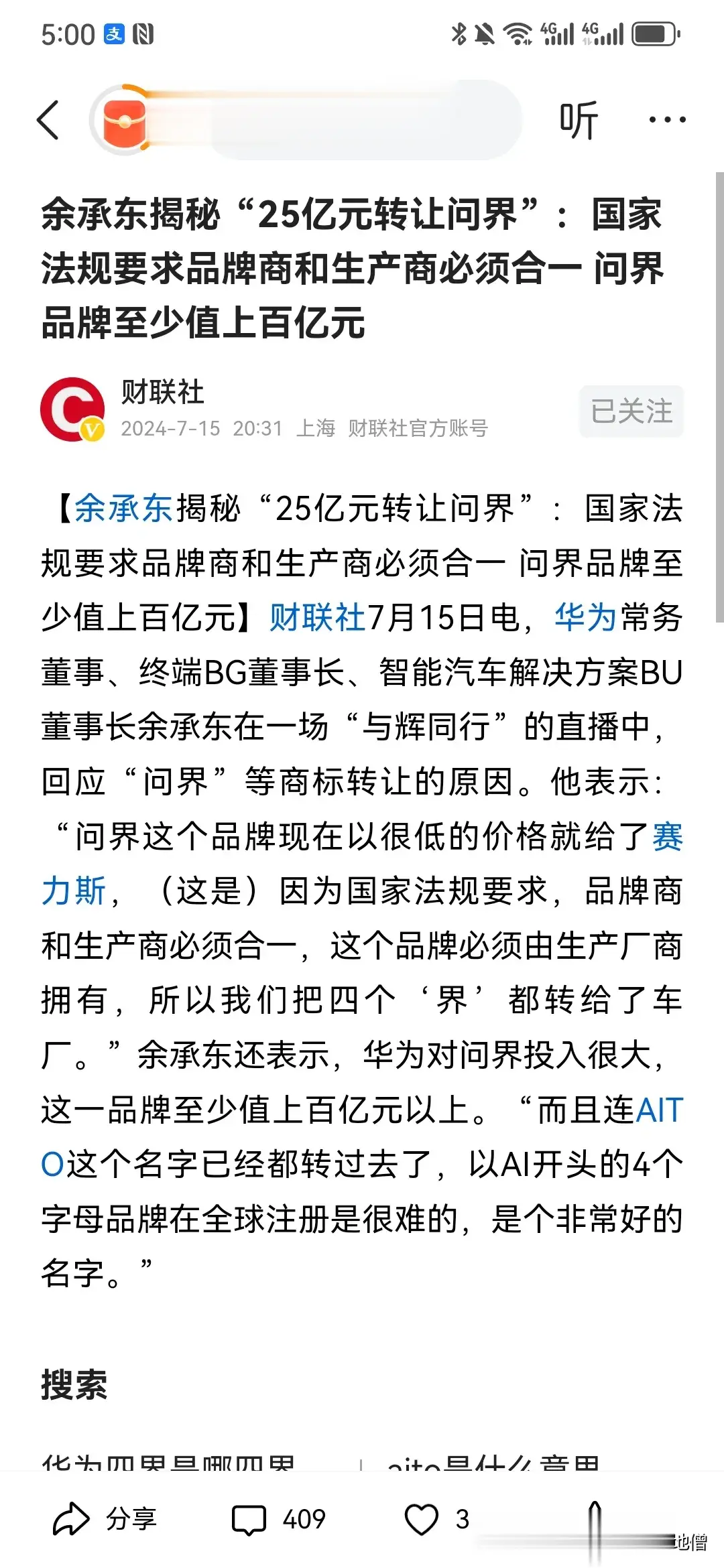The image size is (724, 1568).
Task: Open 财联社 account avatar
Action: point(72,409)
